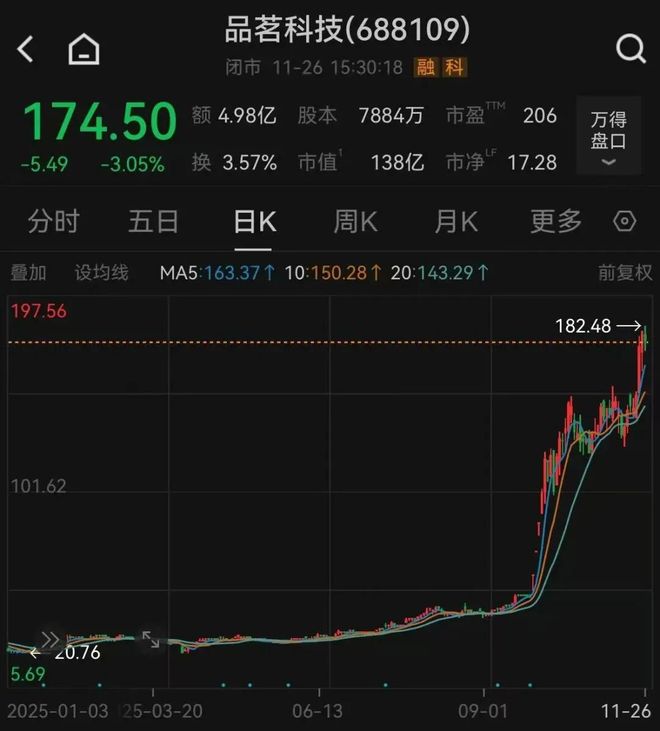Open 设均线 moving average settings
The height and width of the screenshot is (731, 660).
(x=102, y=272)
